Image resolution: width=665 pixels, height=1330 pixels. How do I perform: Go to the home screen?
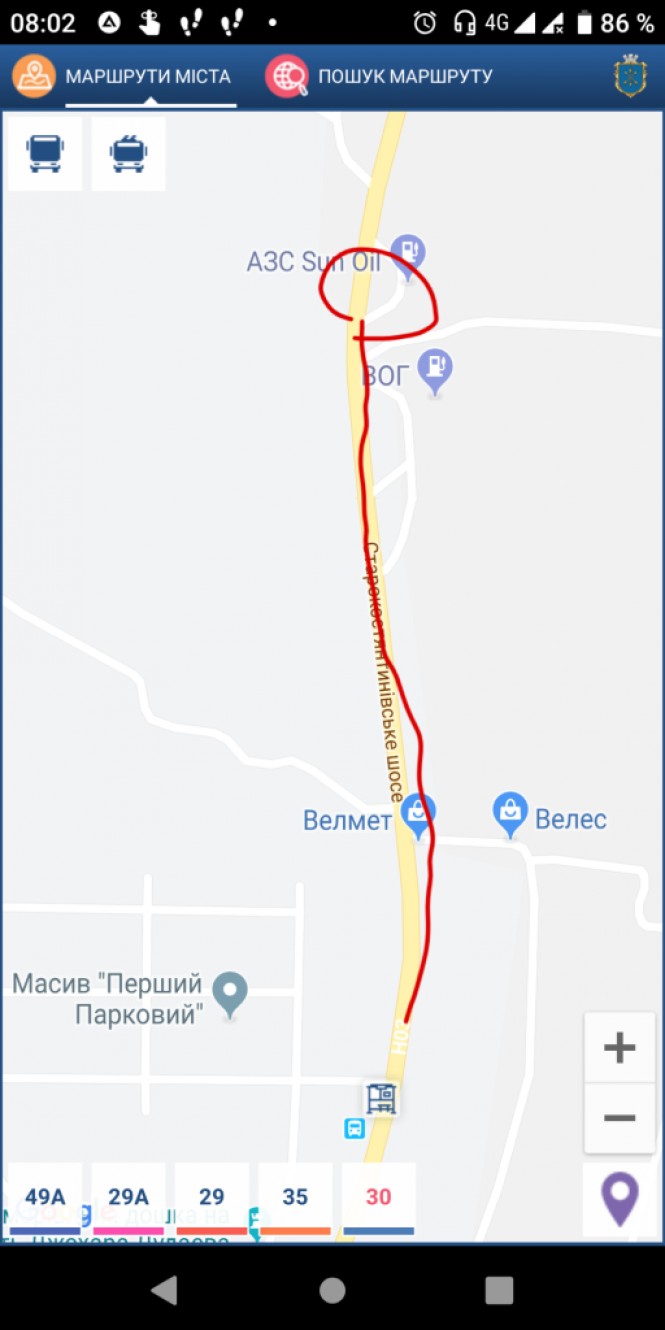332,1290
